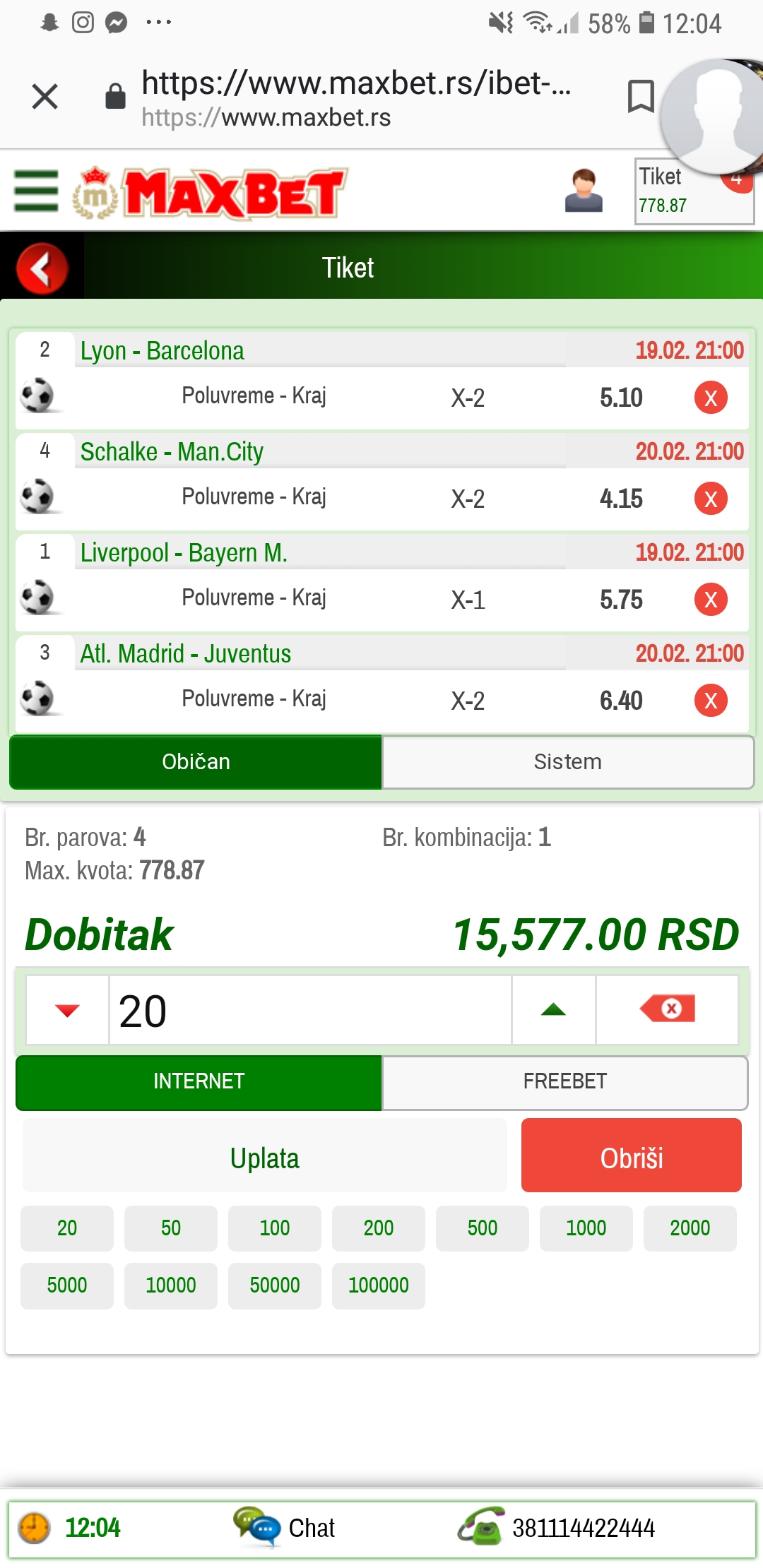Screen dimensions: 763x1568
Task: Edit the stake amount field
Action: (x=309, y=1010)
